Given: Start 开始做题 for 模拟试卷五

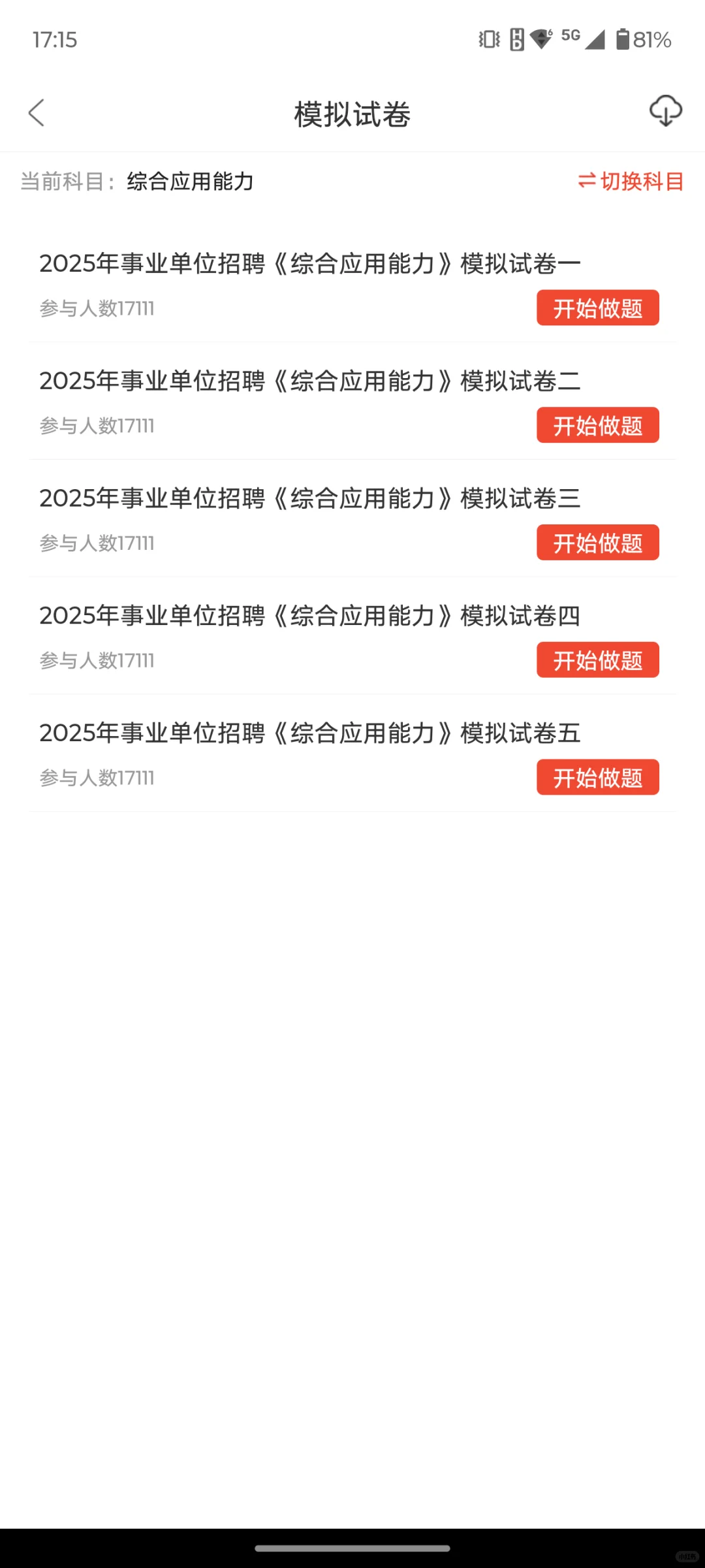Looking at the screenshot, I should pos(597,777).
